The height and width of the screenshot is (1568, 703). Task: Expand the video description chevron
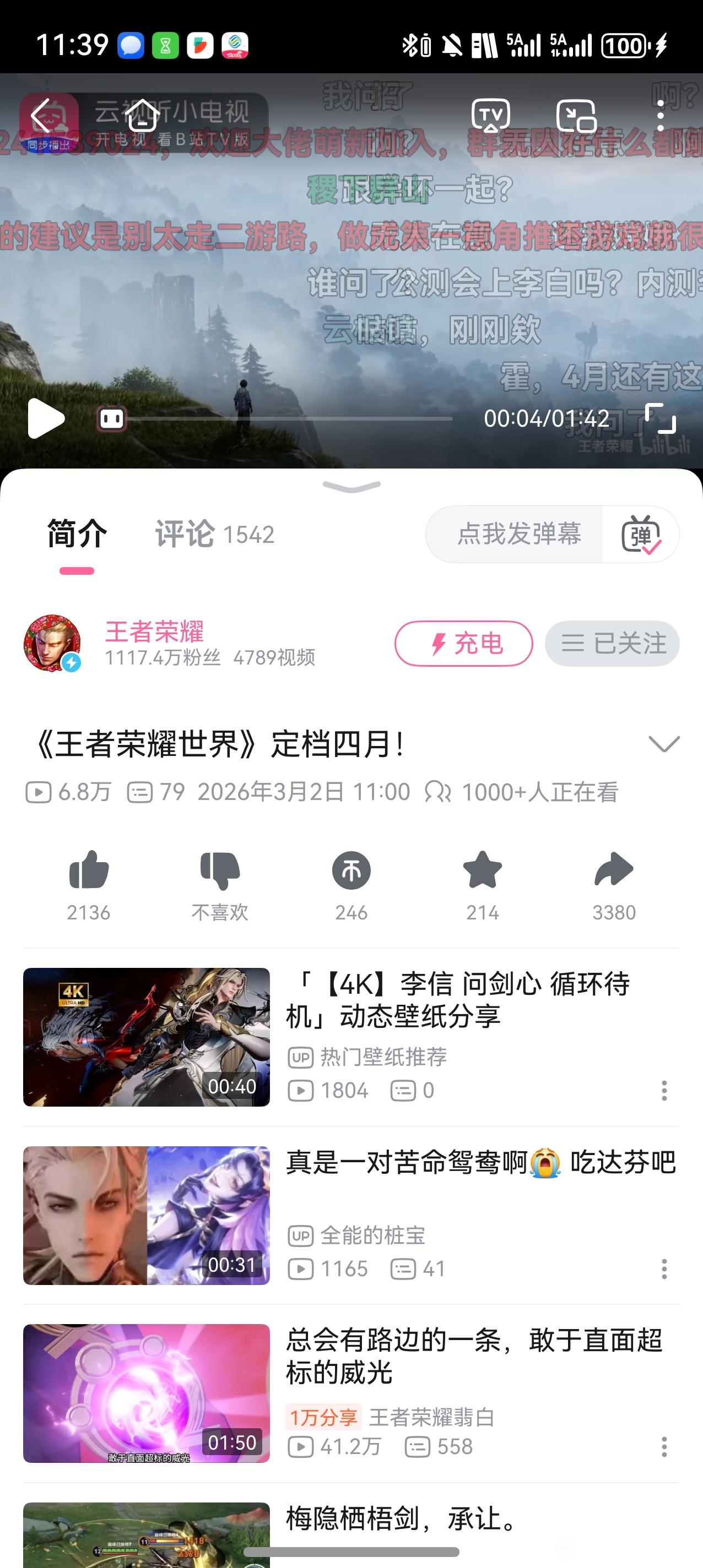[x=664, y=743]
